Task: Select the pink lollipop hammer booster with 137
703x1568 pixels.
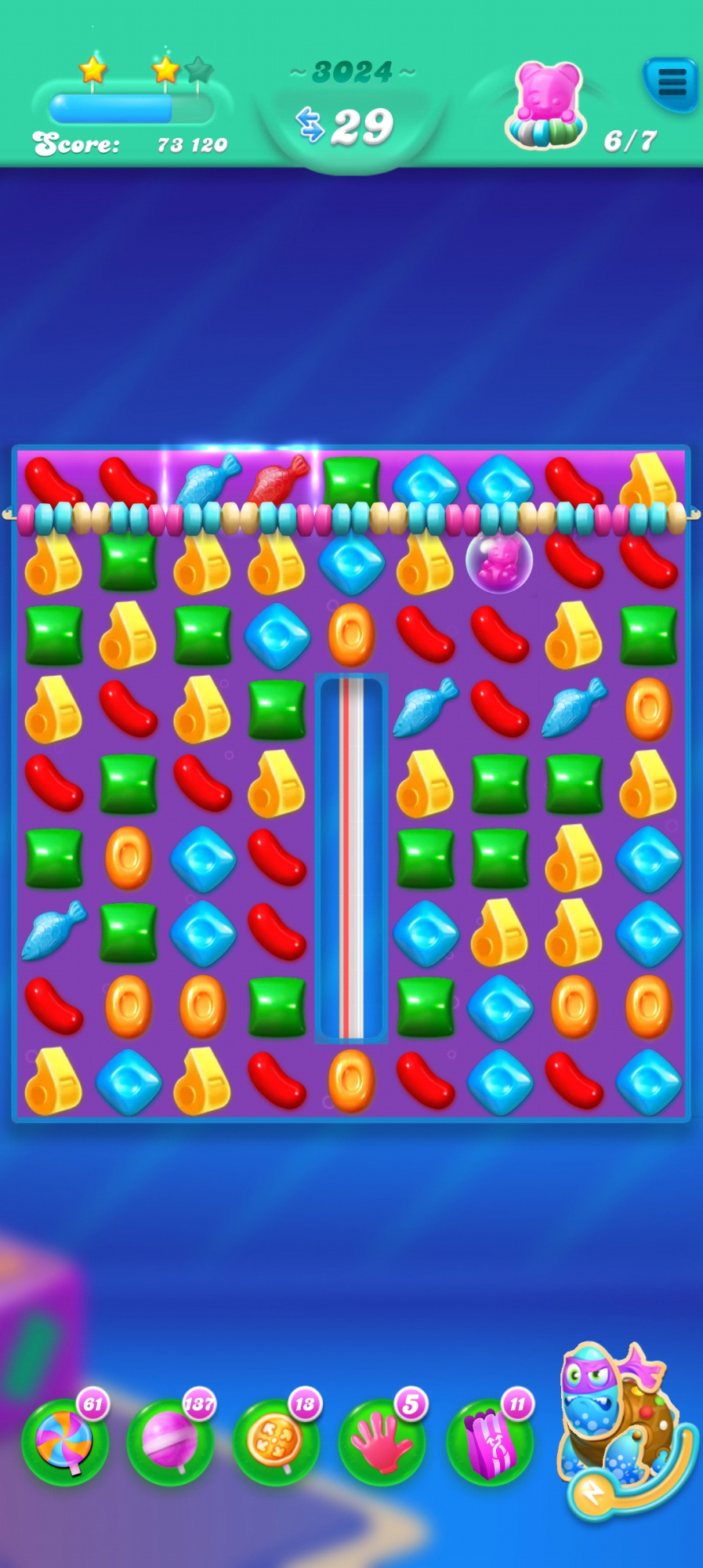Action: (x=170, y=1441)
